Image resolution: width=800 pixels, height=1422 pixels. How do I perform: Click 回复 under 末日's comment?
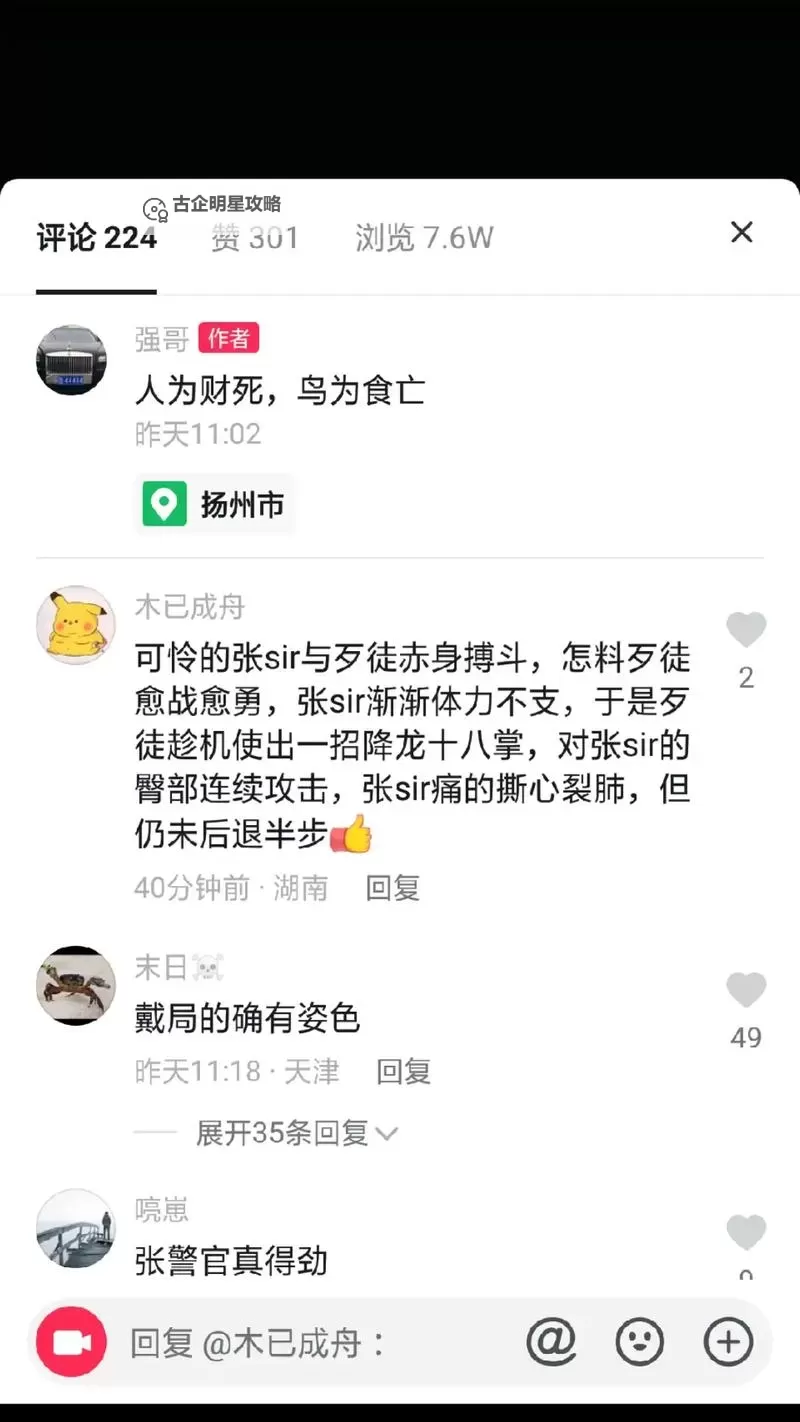[404, 1071]
